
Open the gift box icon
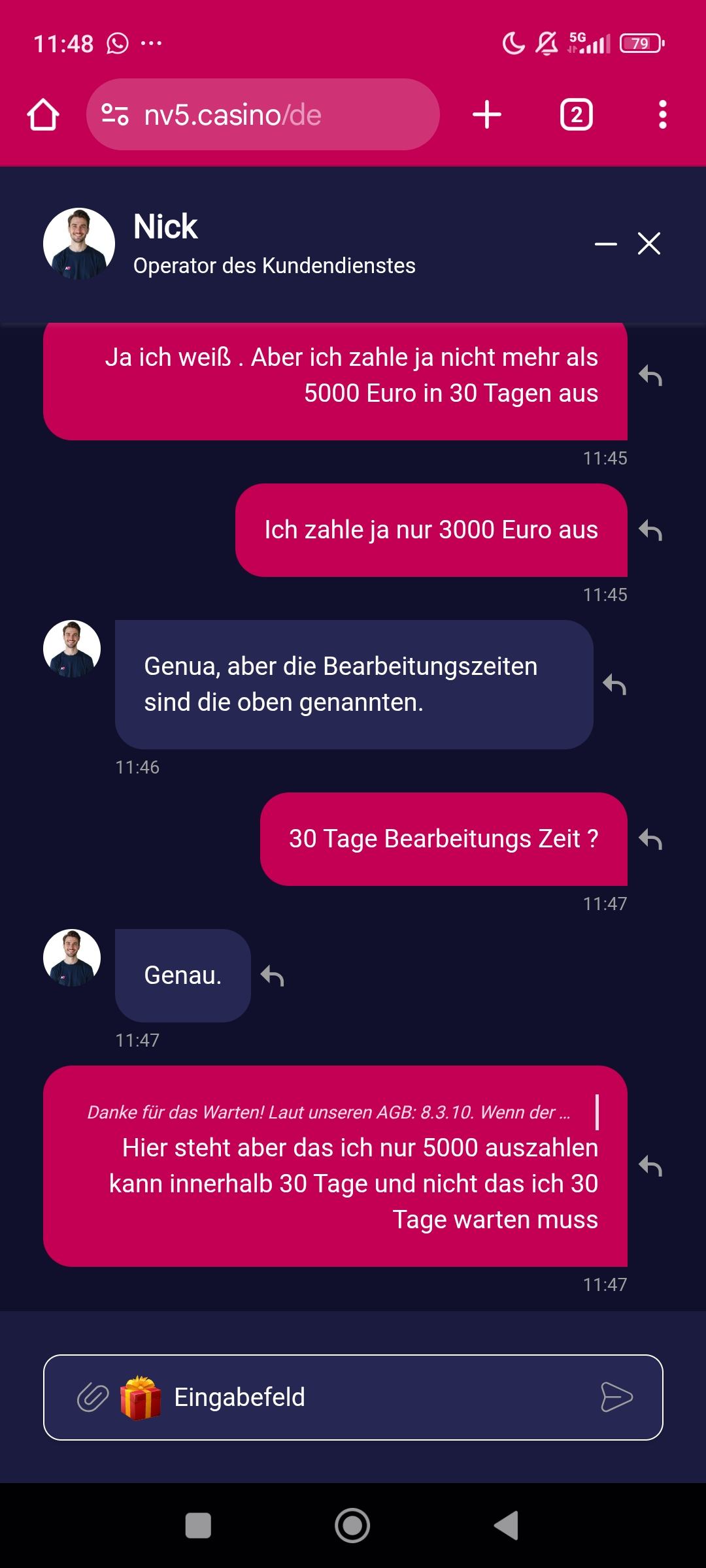click(140, 1397)
